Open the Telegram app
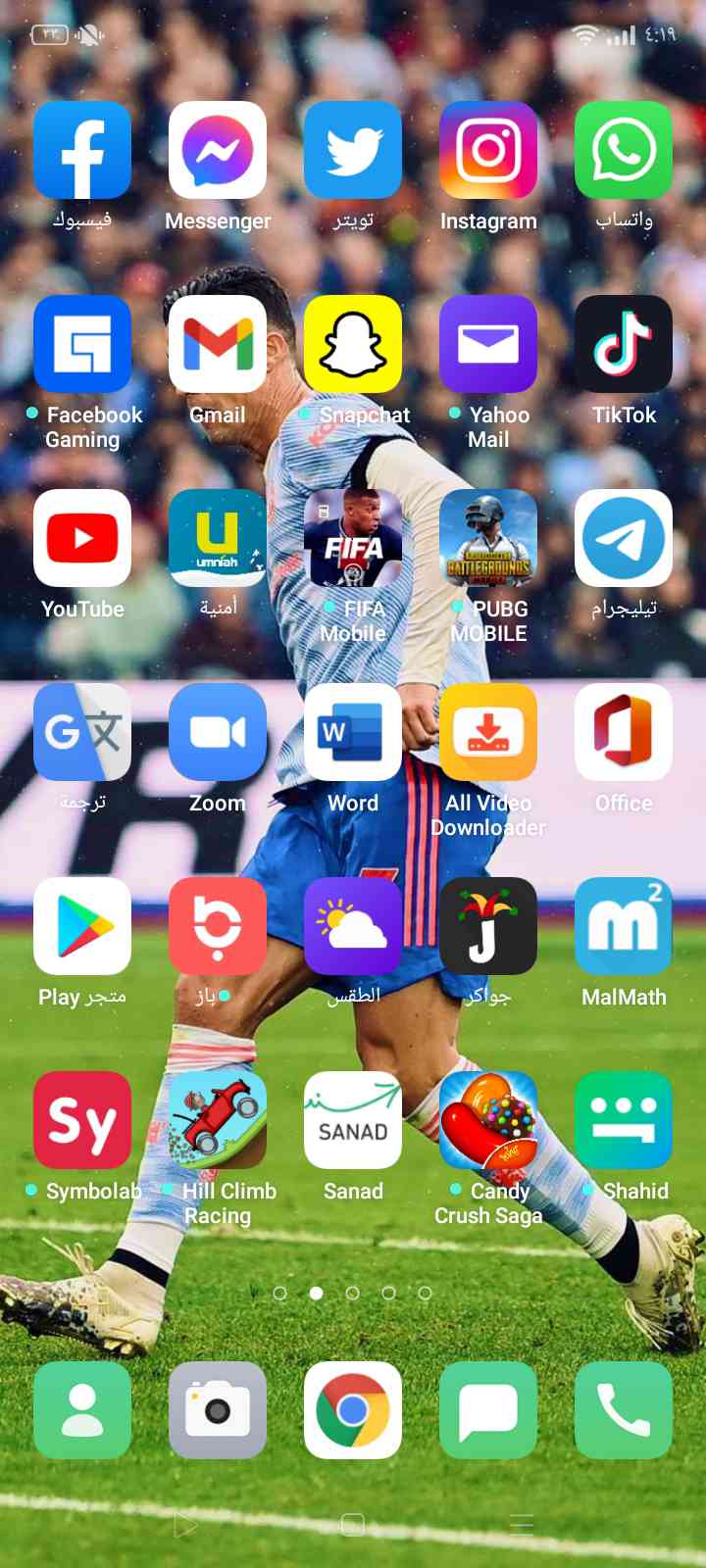The height and width of the screenshot is (1568, 706). tap(624, 538)
